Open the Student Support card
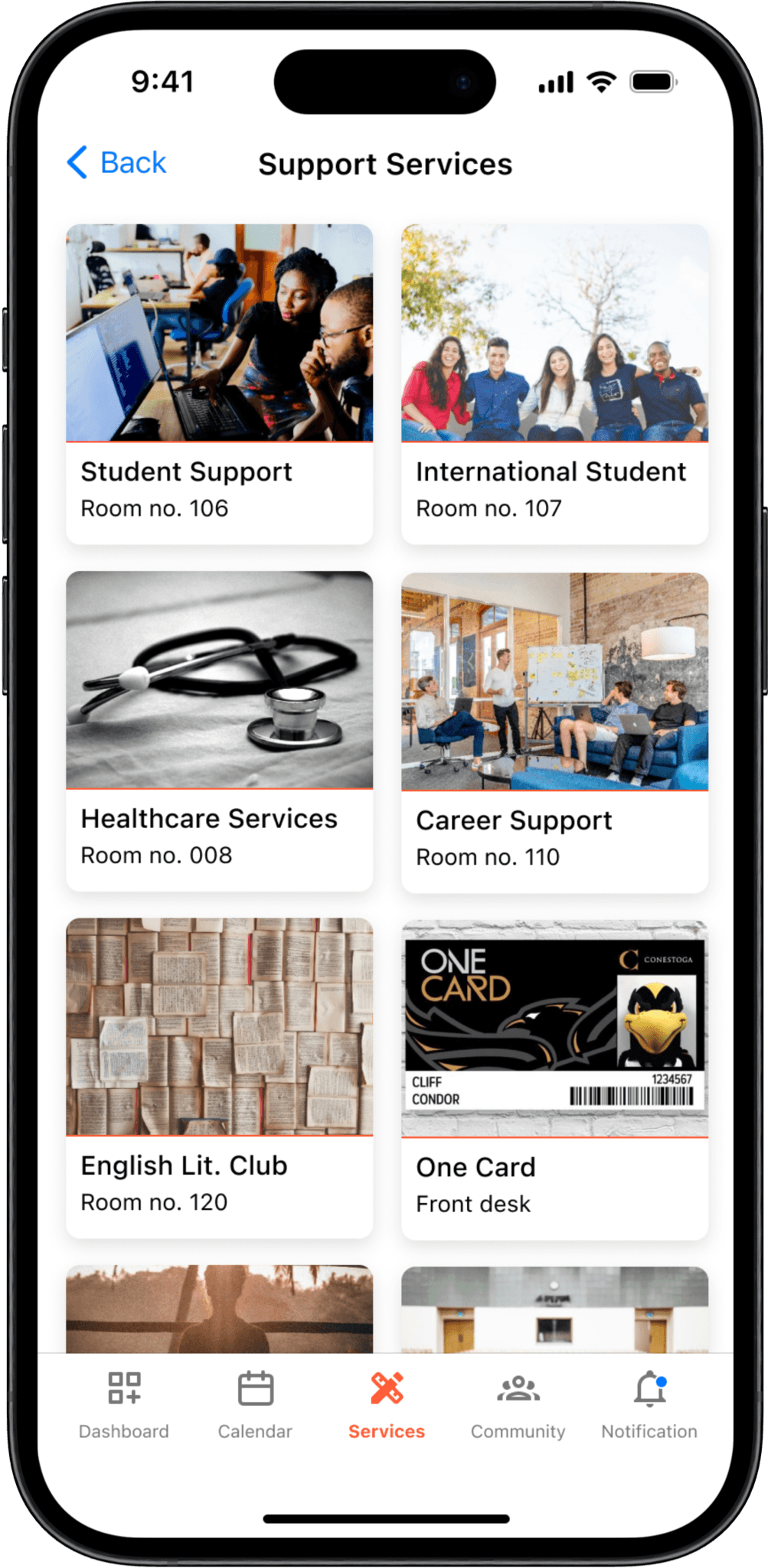This screenshot has height=1568, width=768. tap(219, 383)
